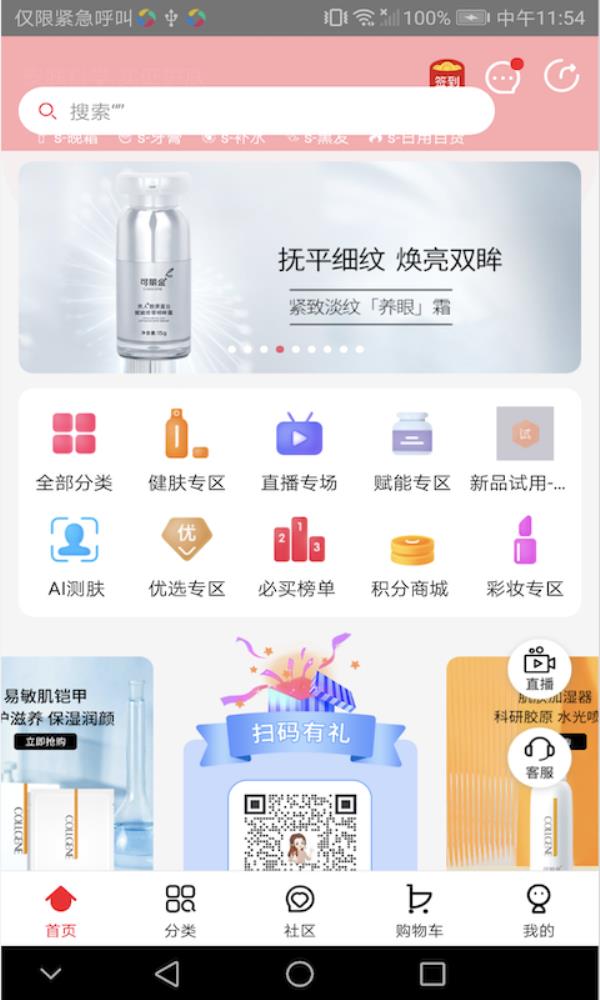
Task: Open 优选专区
Action: [187, 556]
